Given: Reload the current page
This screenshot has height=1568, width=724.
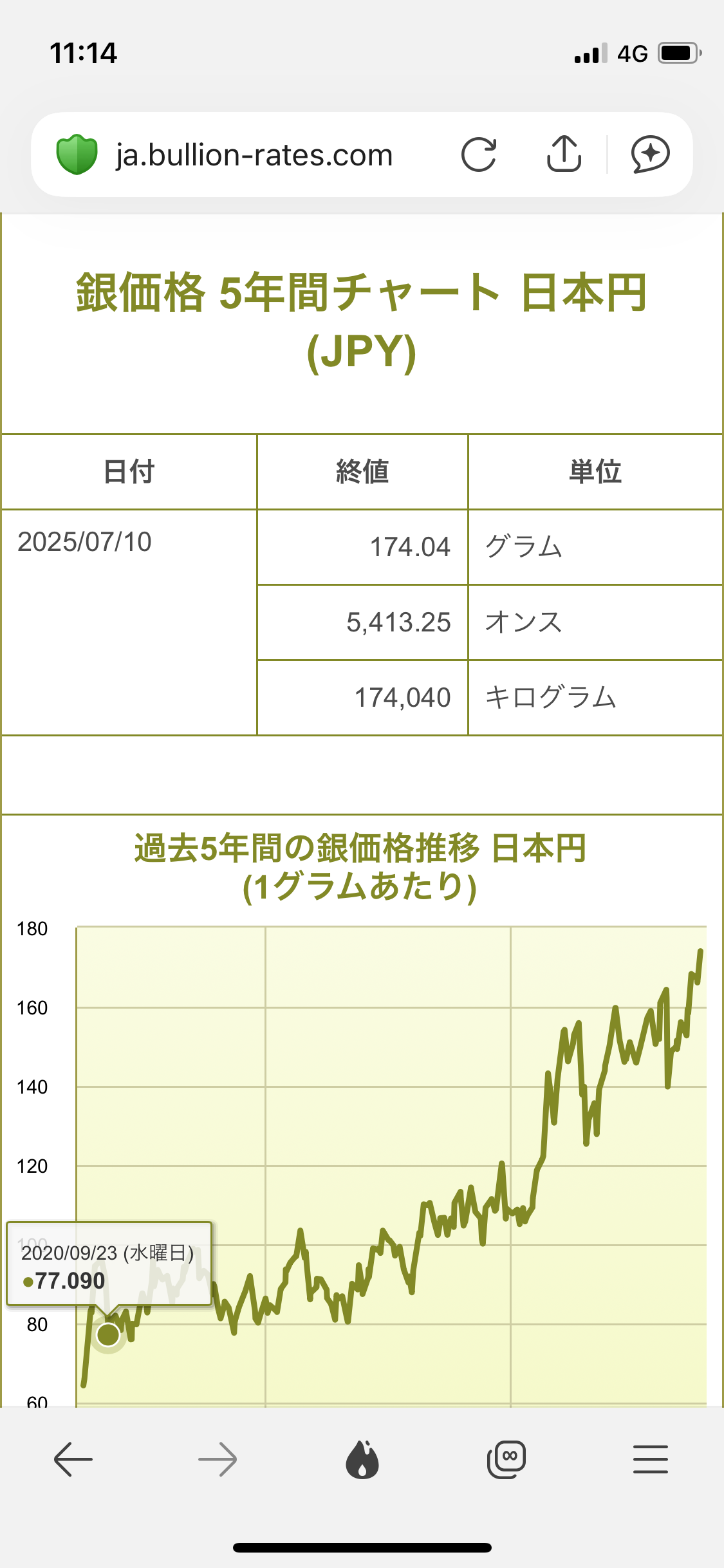Looking at the screenshot, I should [479, 154].
